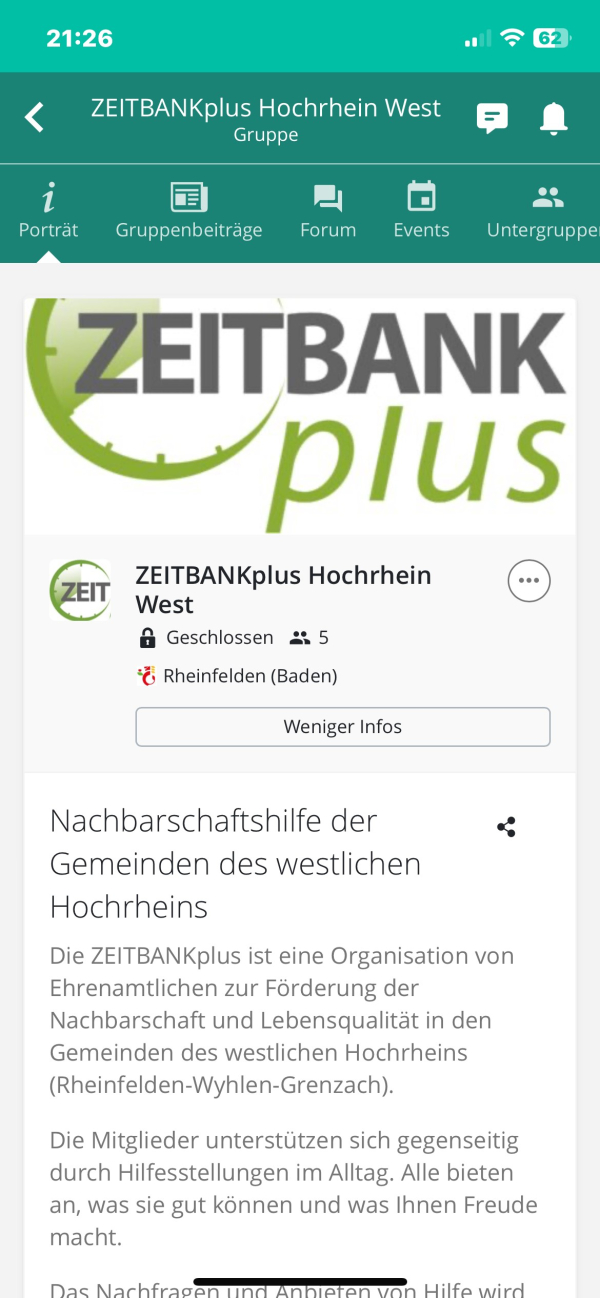The height and width of the screenshot is (1298, 600).
Task: Open the messages chat icon
Action: (x=491, y=118)
